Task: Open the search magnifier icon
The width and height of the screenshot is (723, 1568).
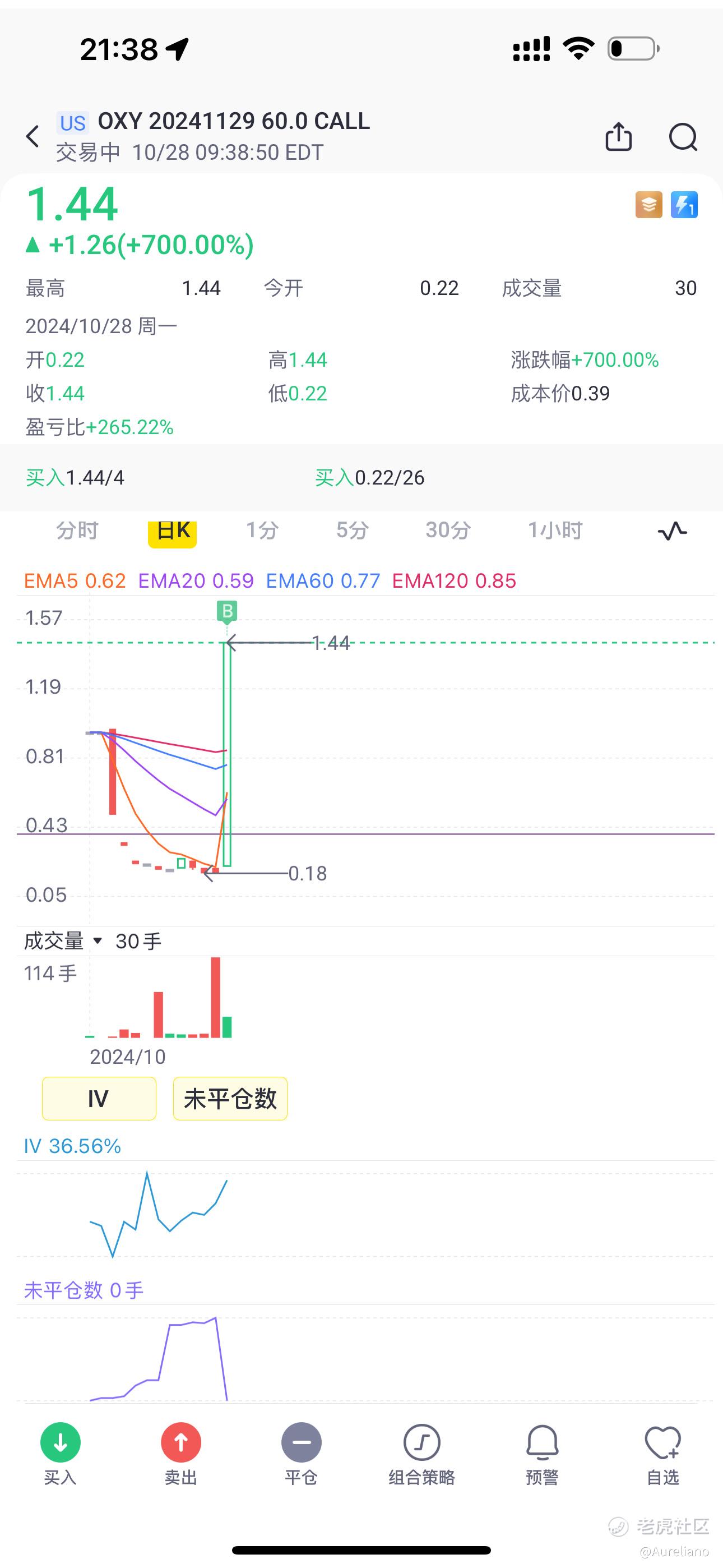Action: 683,137
